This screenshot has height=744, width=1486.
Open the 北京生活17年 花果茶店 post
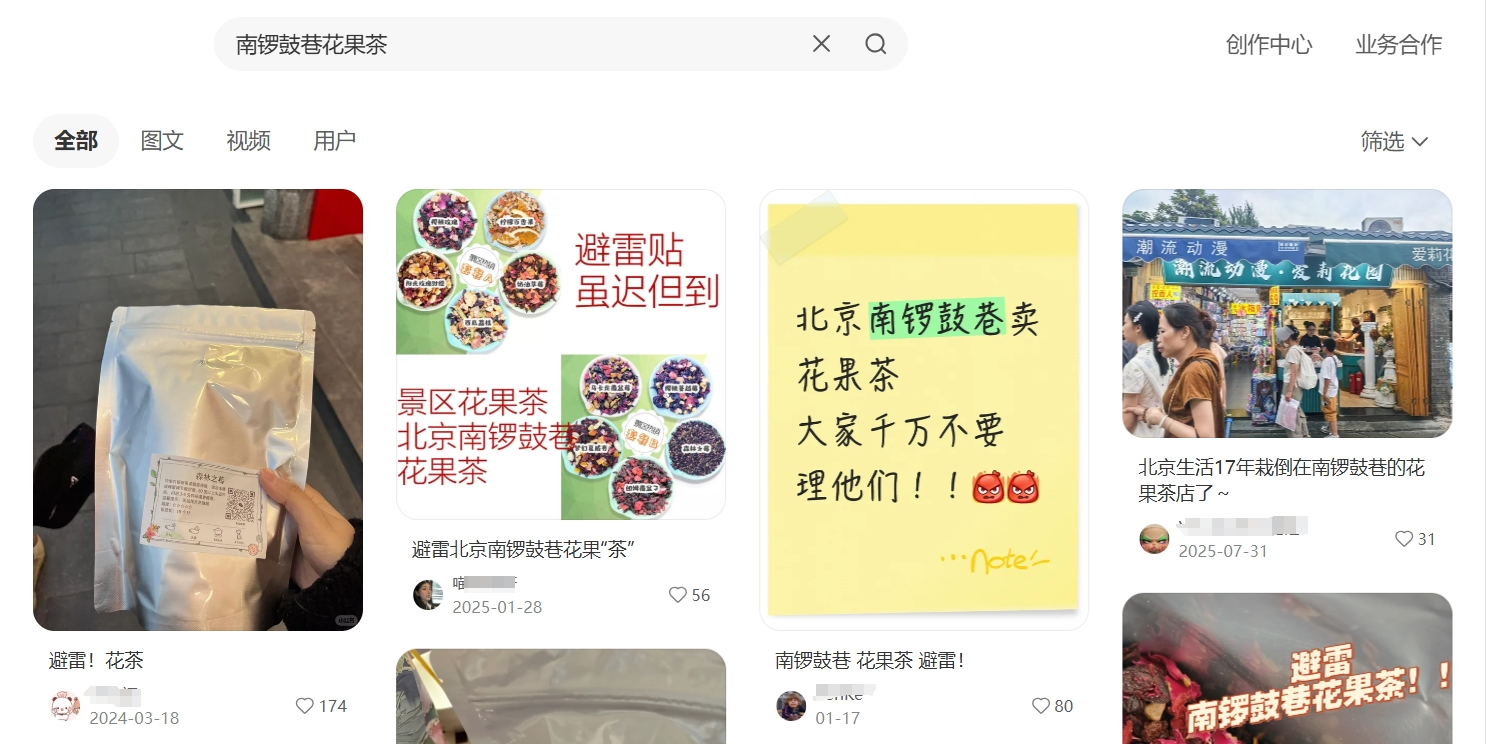click(1287, 314)
